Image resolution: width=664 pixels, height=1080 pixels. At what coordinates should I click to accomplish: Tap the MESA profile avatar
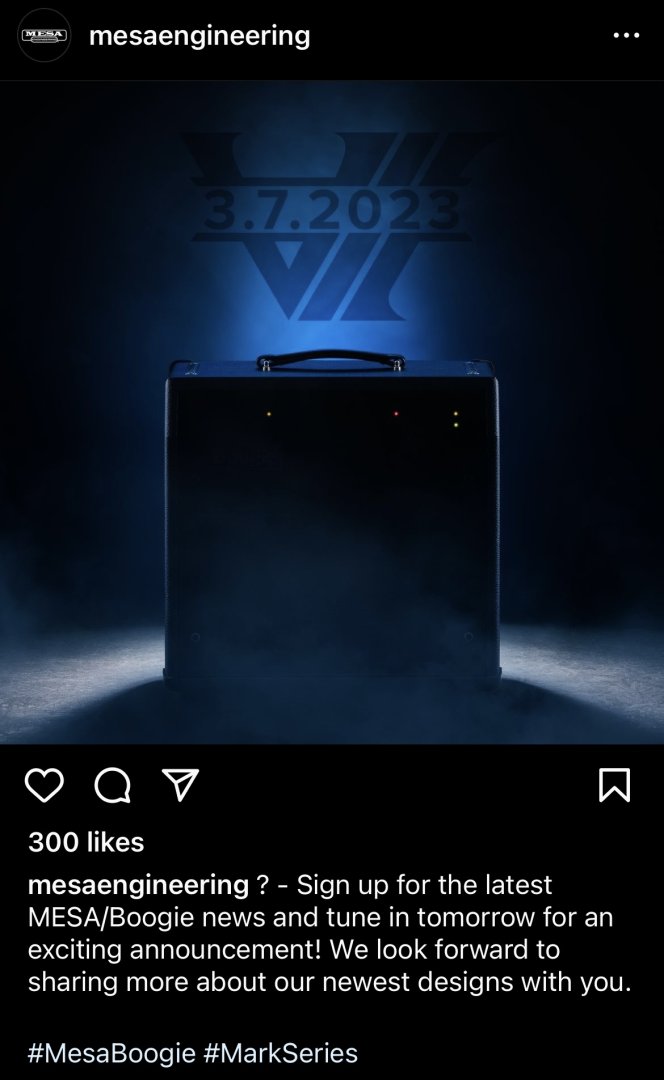44,36
